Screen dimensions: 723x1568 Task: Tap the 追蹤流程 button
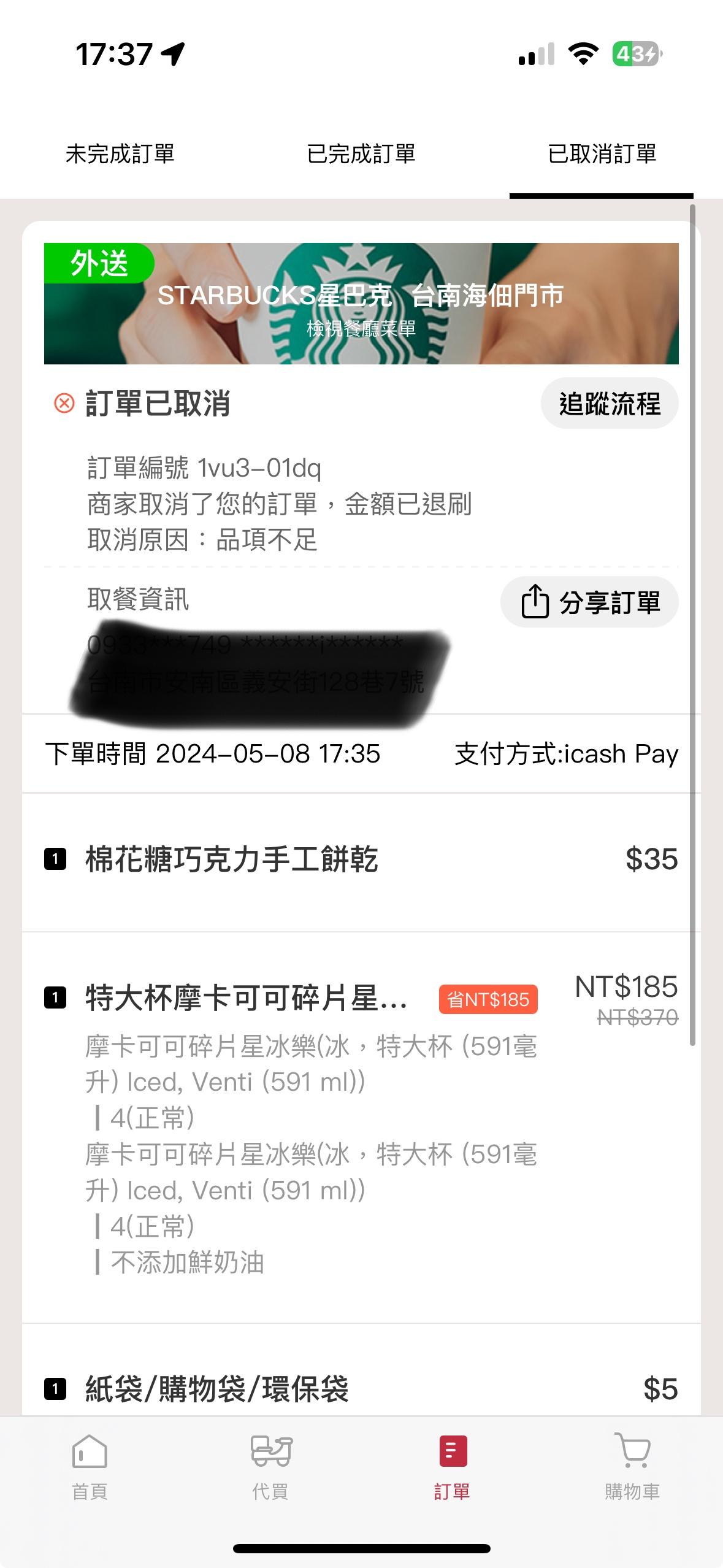pyautogui.click(x=609, y=404)
